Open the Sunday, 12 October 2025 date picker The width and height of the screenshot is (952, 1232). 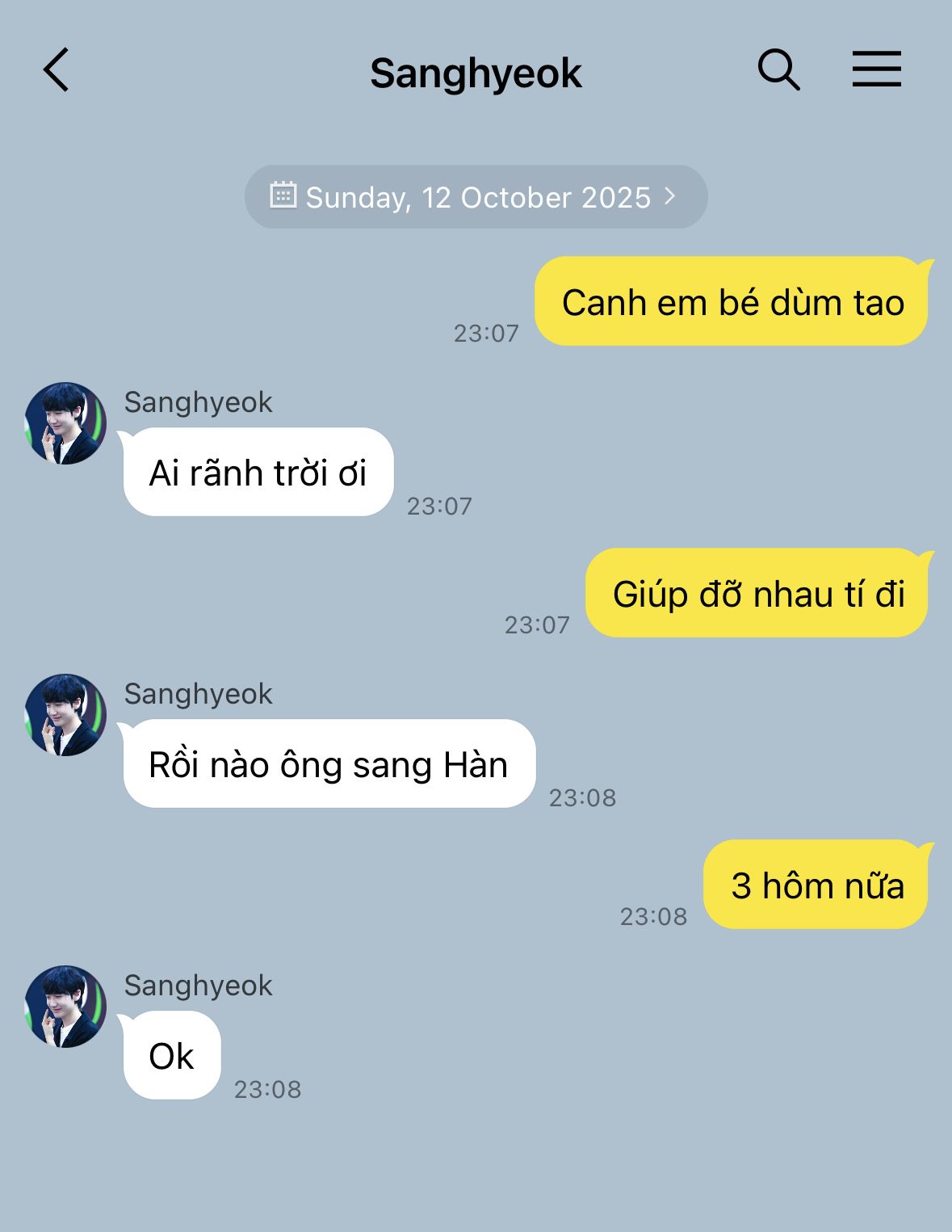(476, 196)
